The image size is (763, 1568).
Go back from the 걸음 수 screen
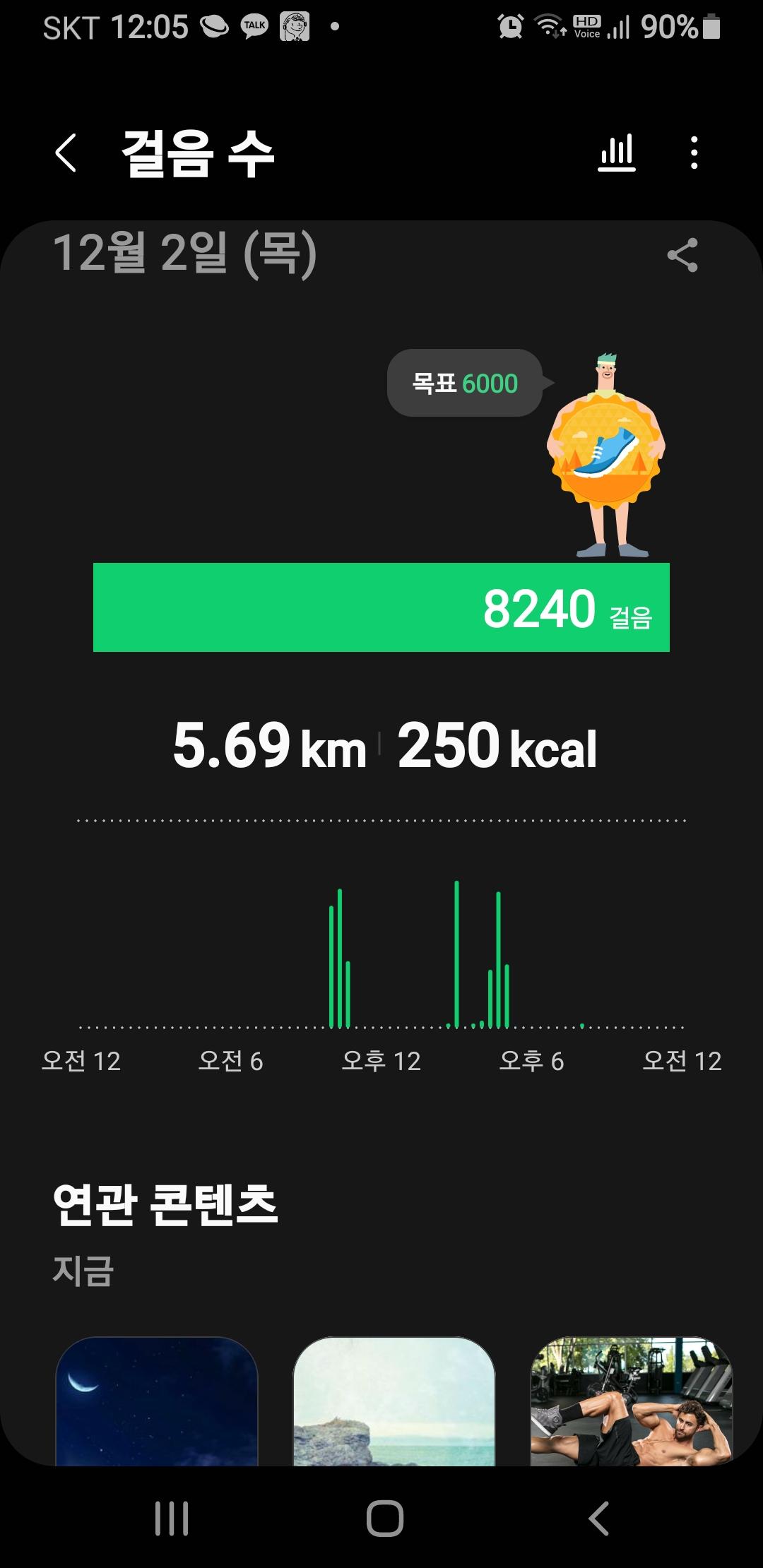[x=66, y=153]
